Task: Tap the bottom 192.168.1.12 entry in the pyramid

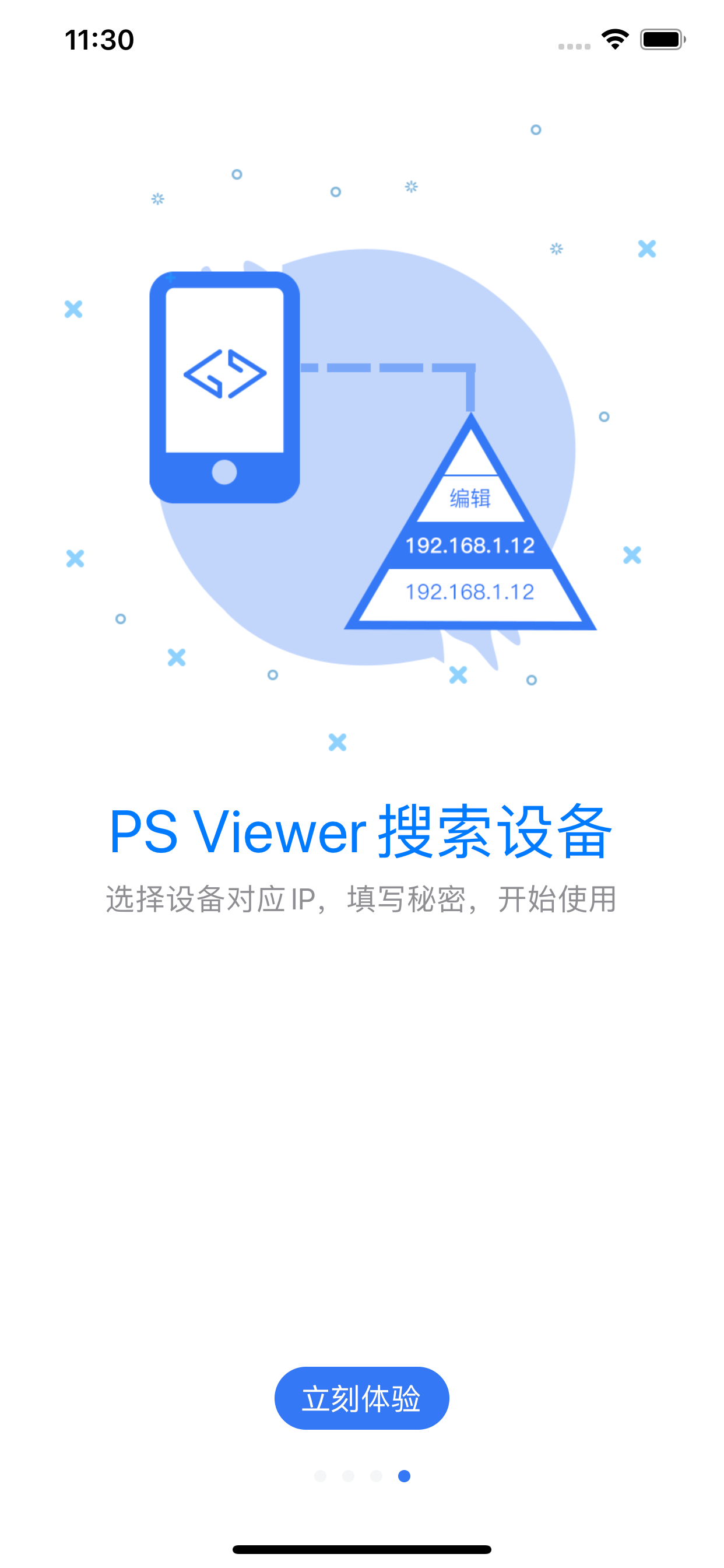Action: pyautogui.click(x=470, y=591)
